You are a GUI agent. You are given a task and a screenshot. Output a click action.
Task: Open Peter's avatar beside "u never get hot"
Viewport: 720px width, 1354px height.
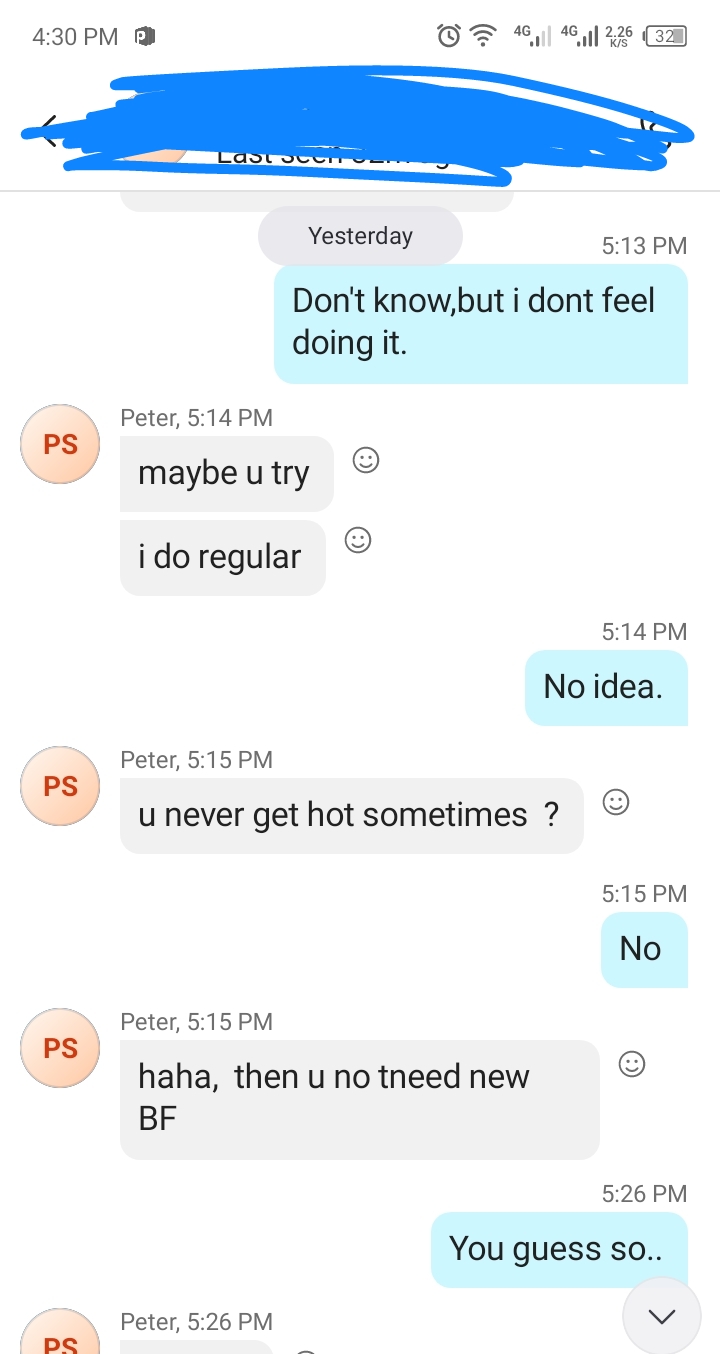click(x=60, y=786)
